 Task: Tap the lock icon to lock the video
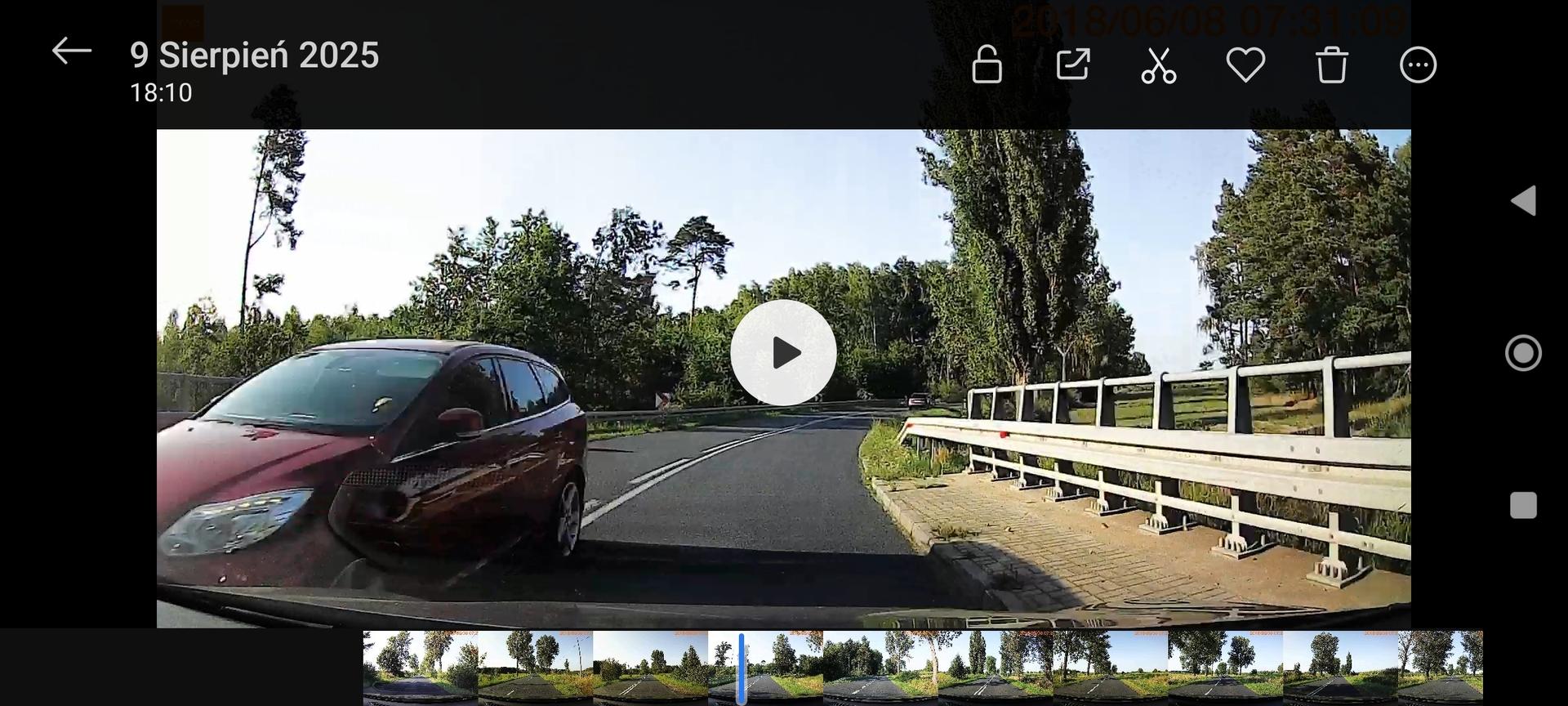(x=987, y=65)
